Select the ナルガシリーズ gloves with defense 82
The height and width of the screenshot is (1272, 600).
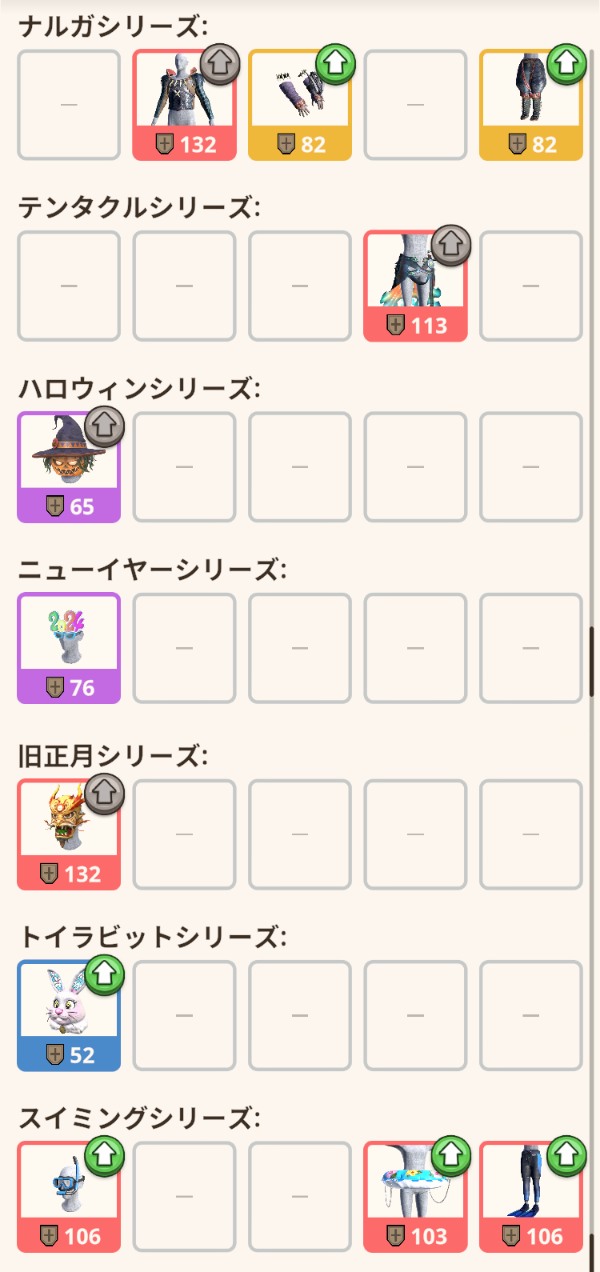click(x=300, y=106)
